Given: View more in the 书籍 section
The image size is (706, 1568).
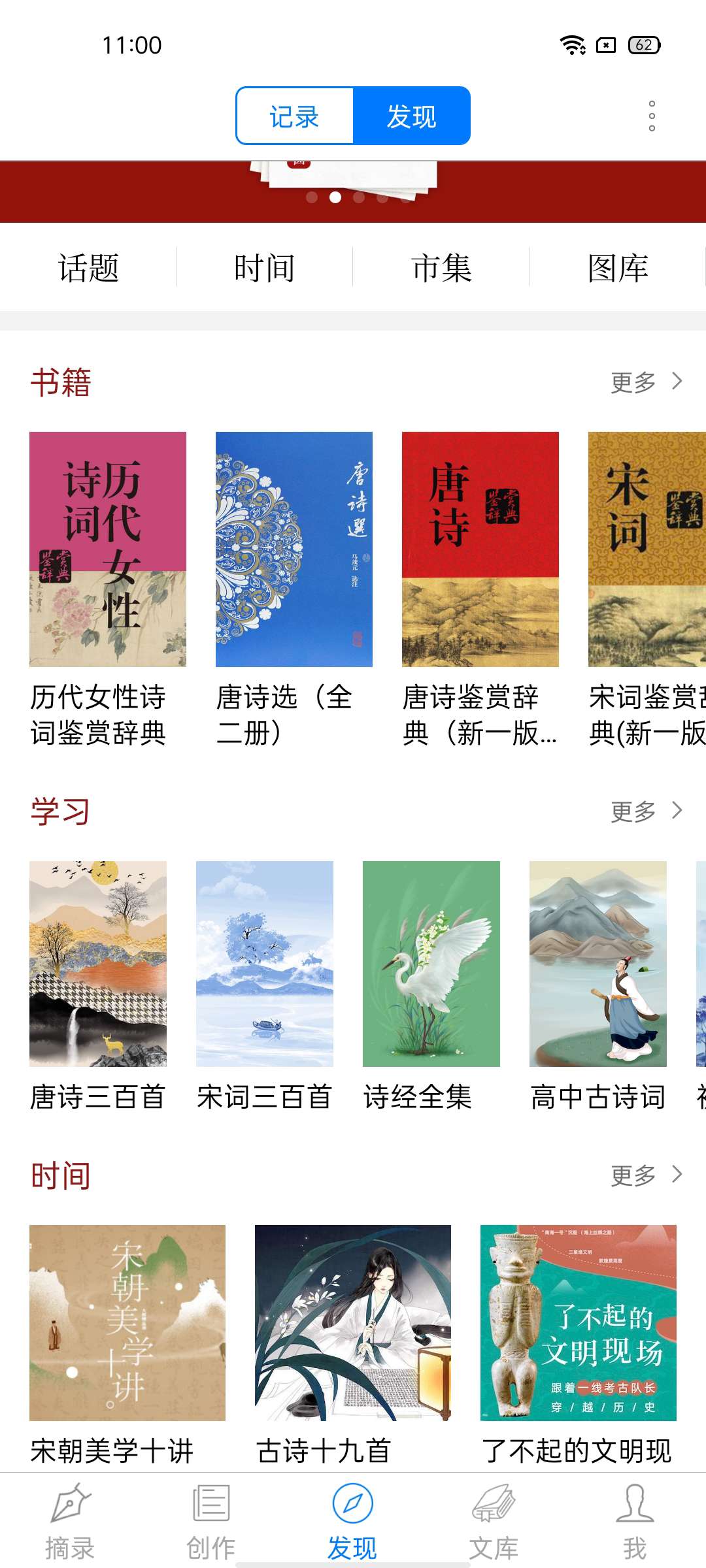Looking at the screenshot, I should pyautogui.click(x=646, y=382).
